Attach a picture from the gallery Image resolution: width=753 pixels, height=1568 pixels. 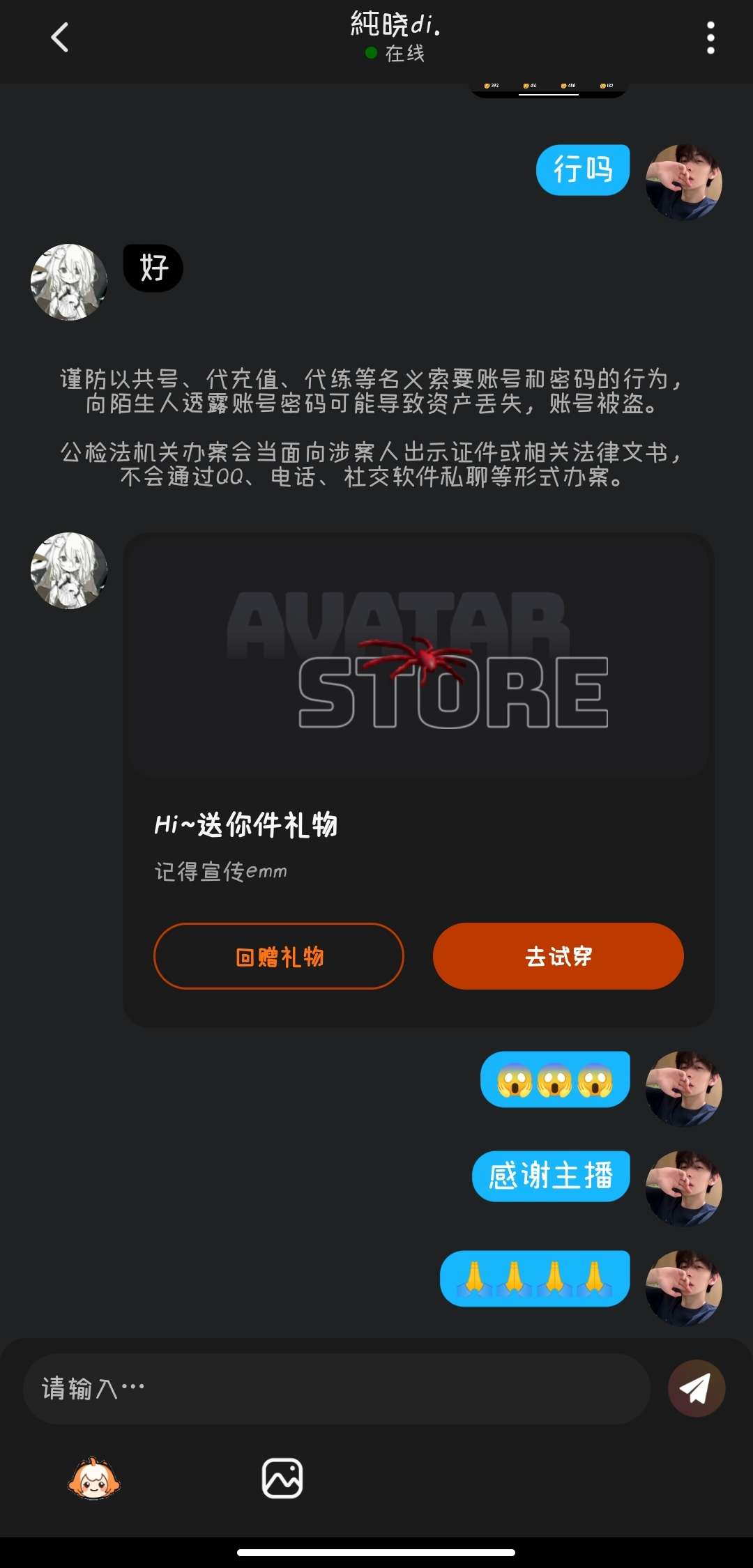pos(282,1478)
